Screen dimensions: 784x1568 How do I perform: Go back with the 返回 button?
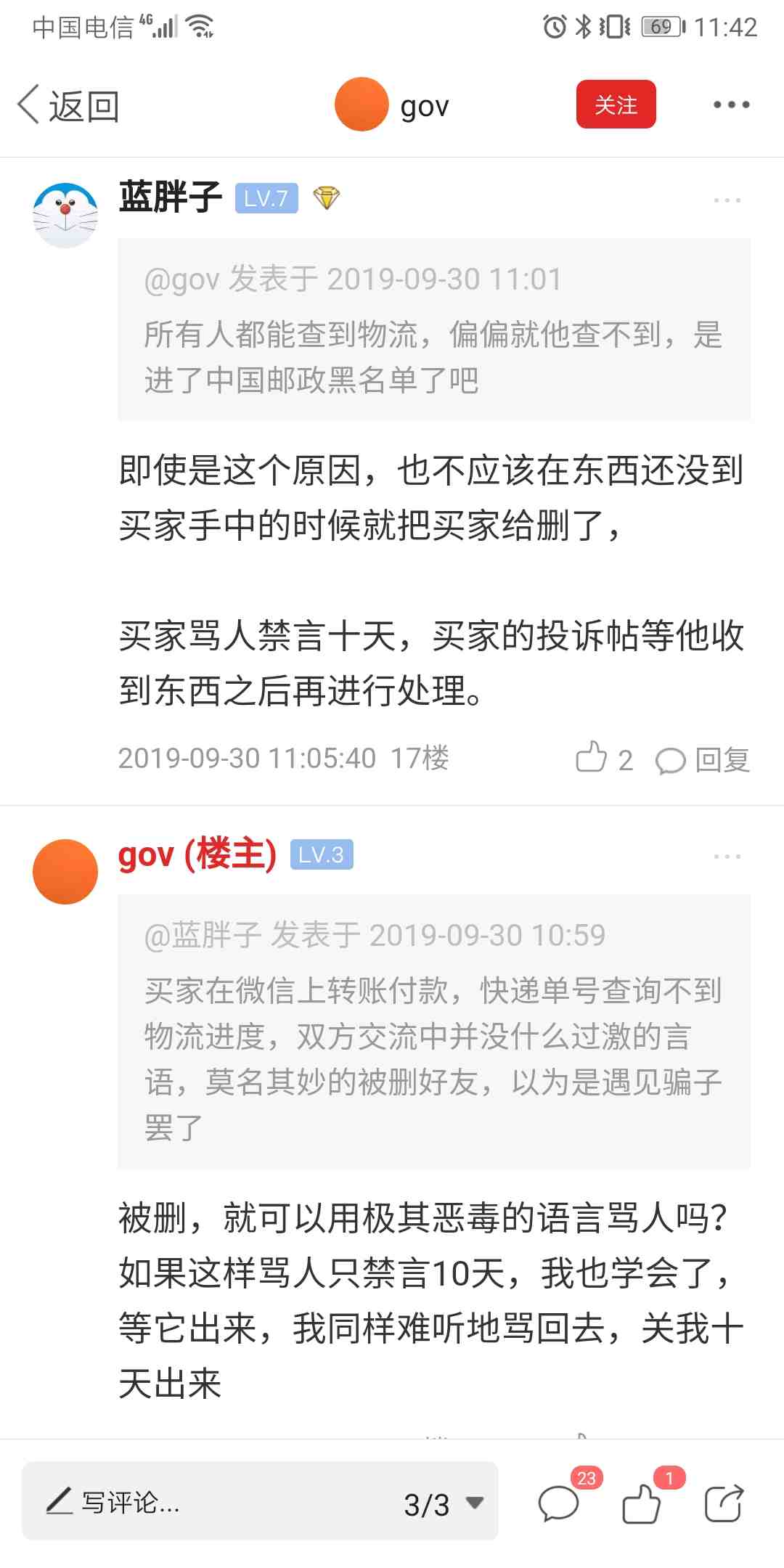tap(69, 106)
